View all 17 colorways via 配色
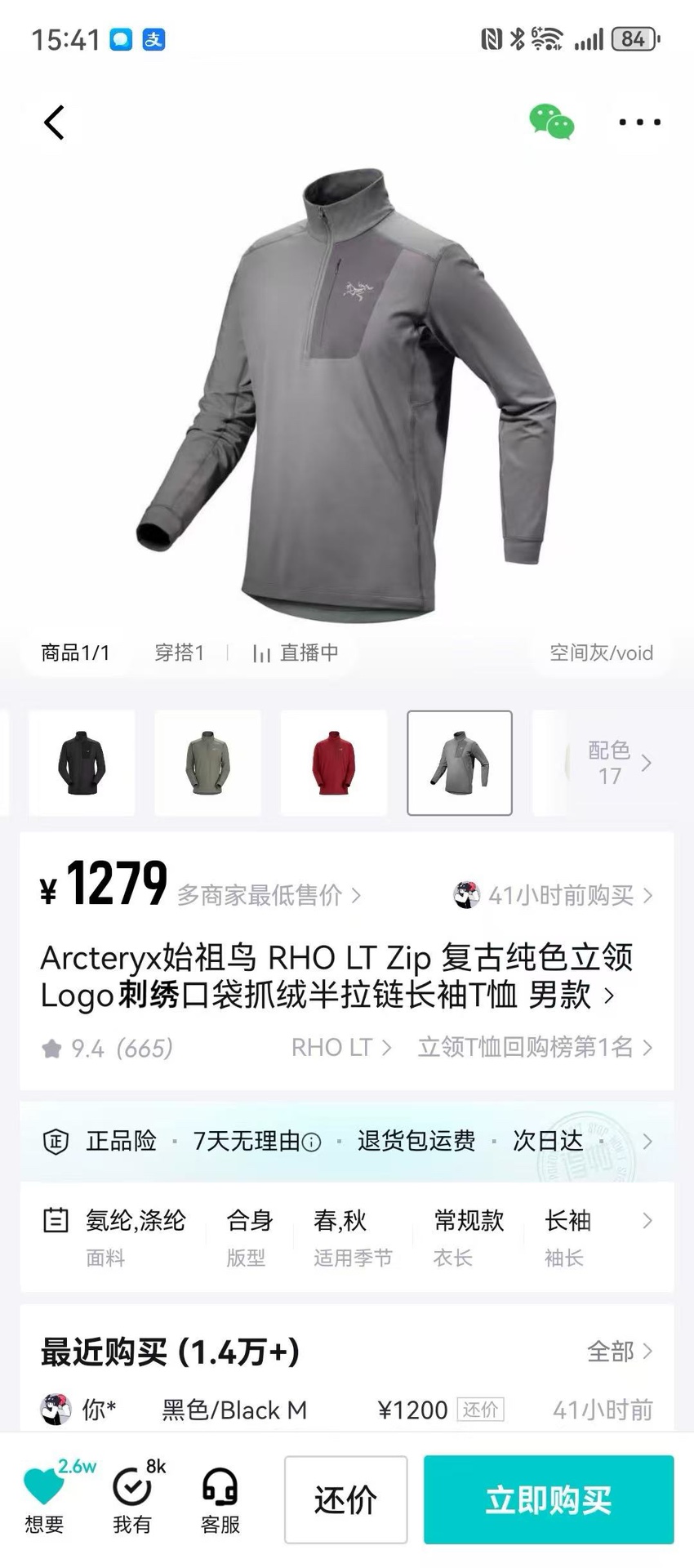 tap(618, 763)
